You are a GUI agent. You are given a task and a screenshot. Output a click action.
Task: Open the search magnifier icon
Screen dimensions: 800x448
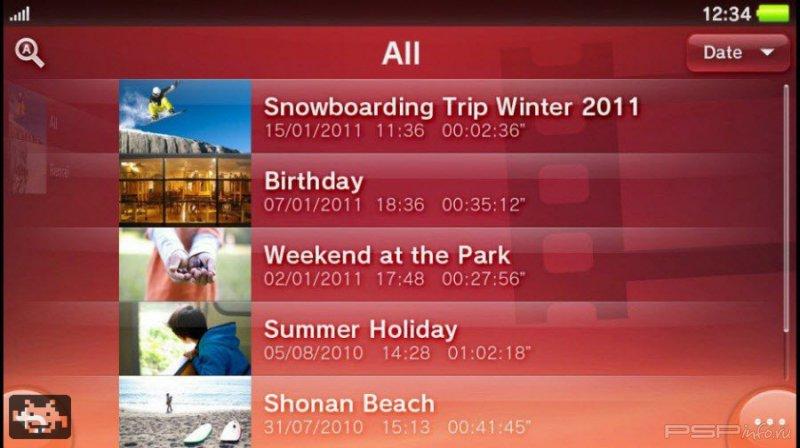(x=30, y=52)
